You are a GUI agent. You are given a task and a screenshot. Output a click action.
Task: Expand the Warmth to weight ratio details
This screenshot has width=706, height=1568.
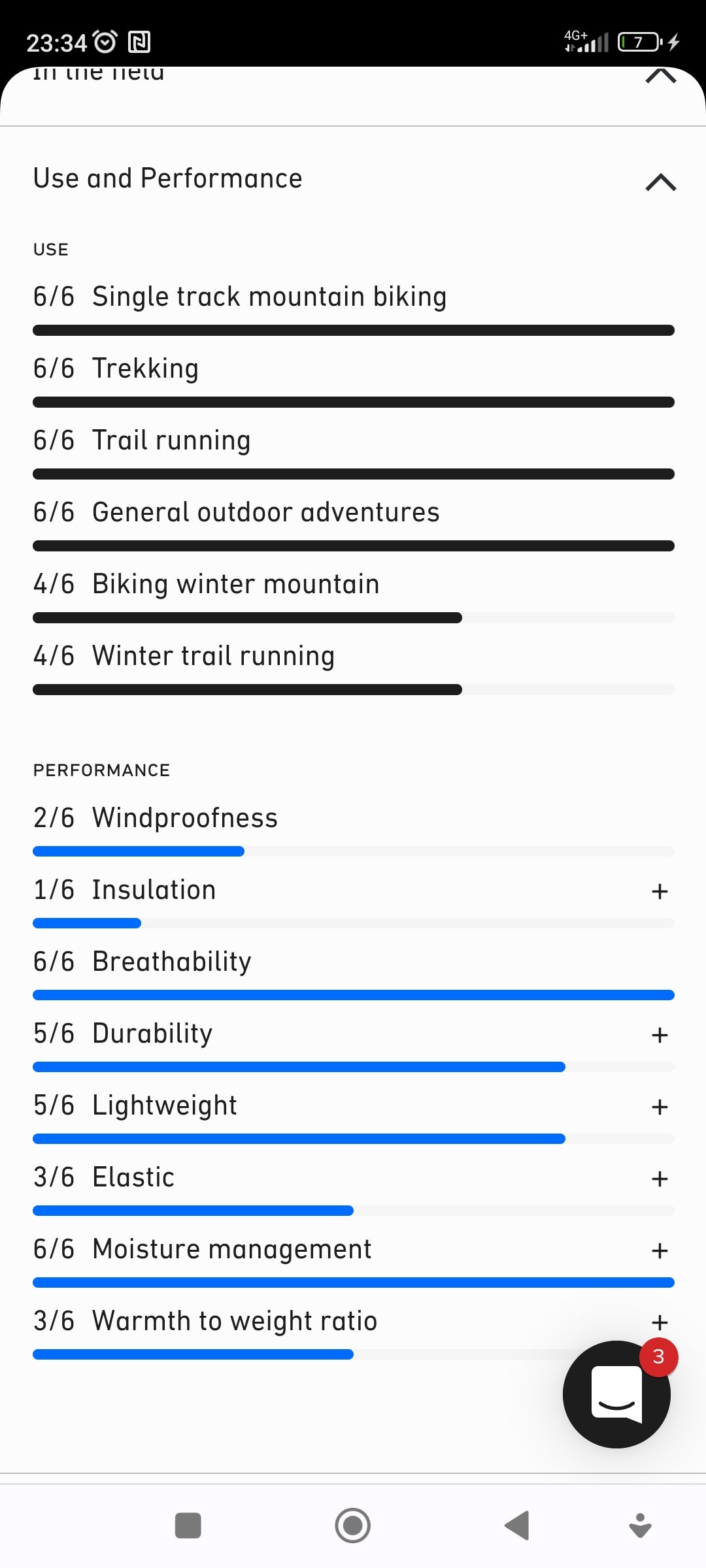(x=660, y=1322)
